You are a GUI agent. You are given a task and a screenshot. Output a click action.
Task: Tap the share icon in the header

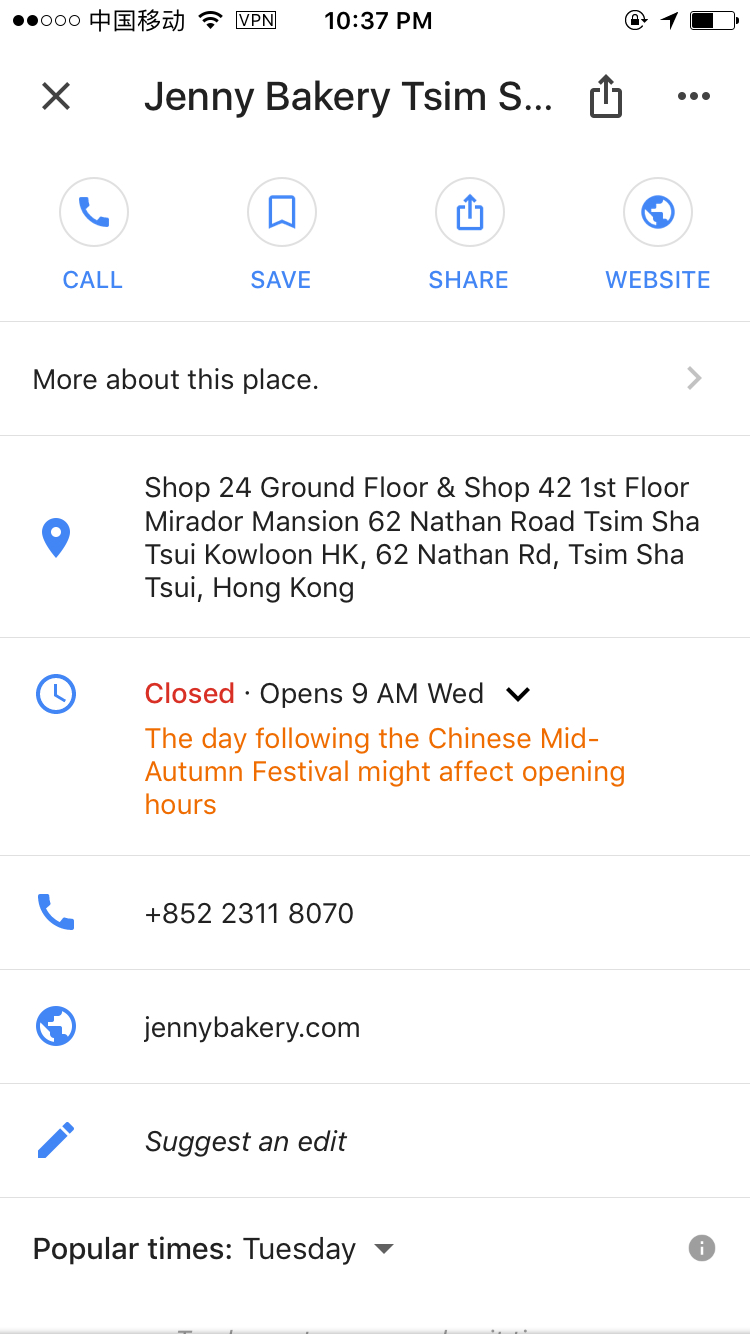[605, 97]
